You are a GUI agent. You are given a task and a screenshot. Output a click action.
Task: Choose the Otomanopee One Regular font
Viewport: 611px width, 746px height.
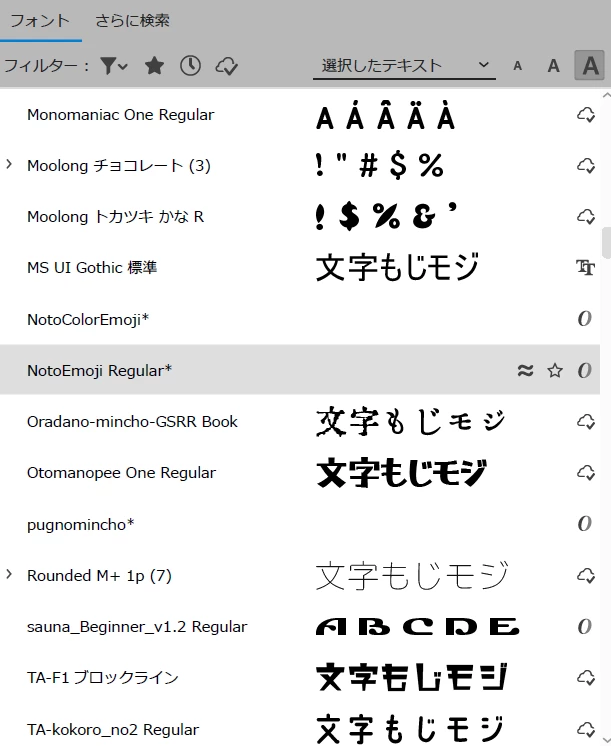coord(121,473)
